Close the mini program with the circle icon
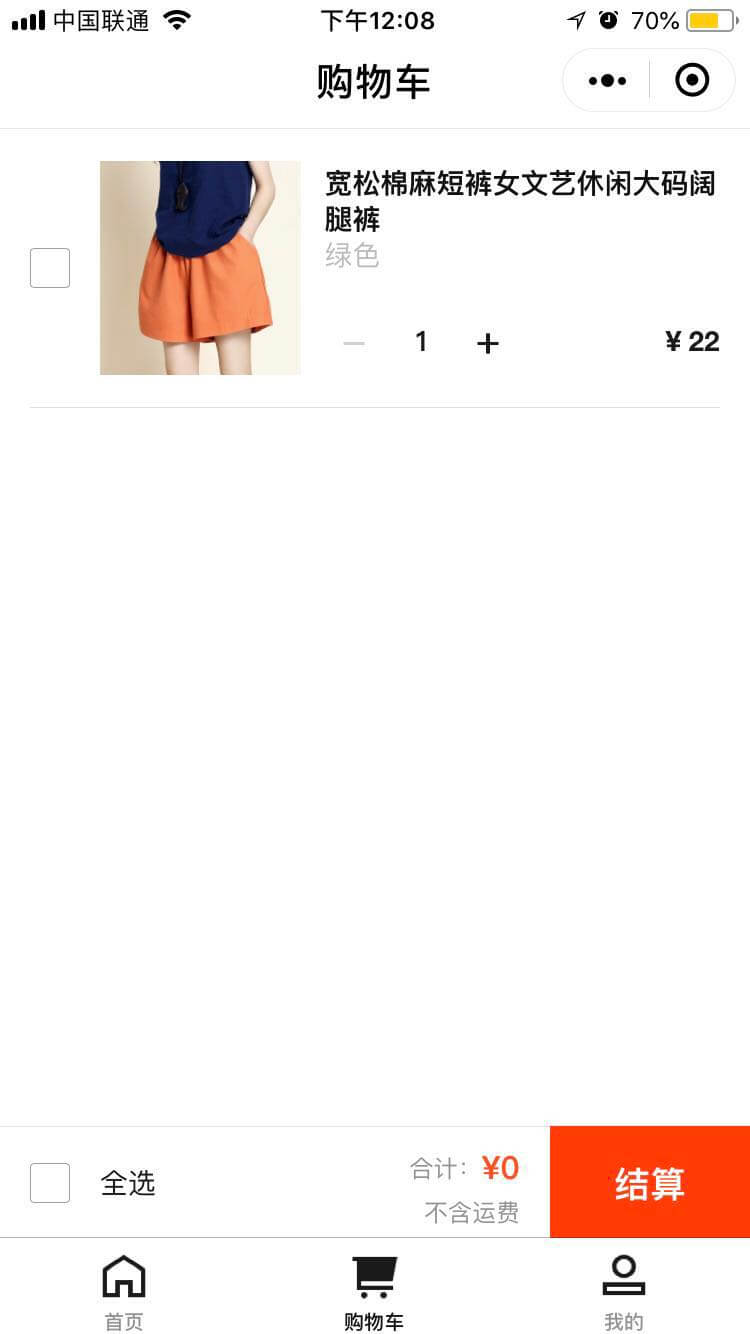 [x=692, y=80]
